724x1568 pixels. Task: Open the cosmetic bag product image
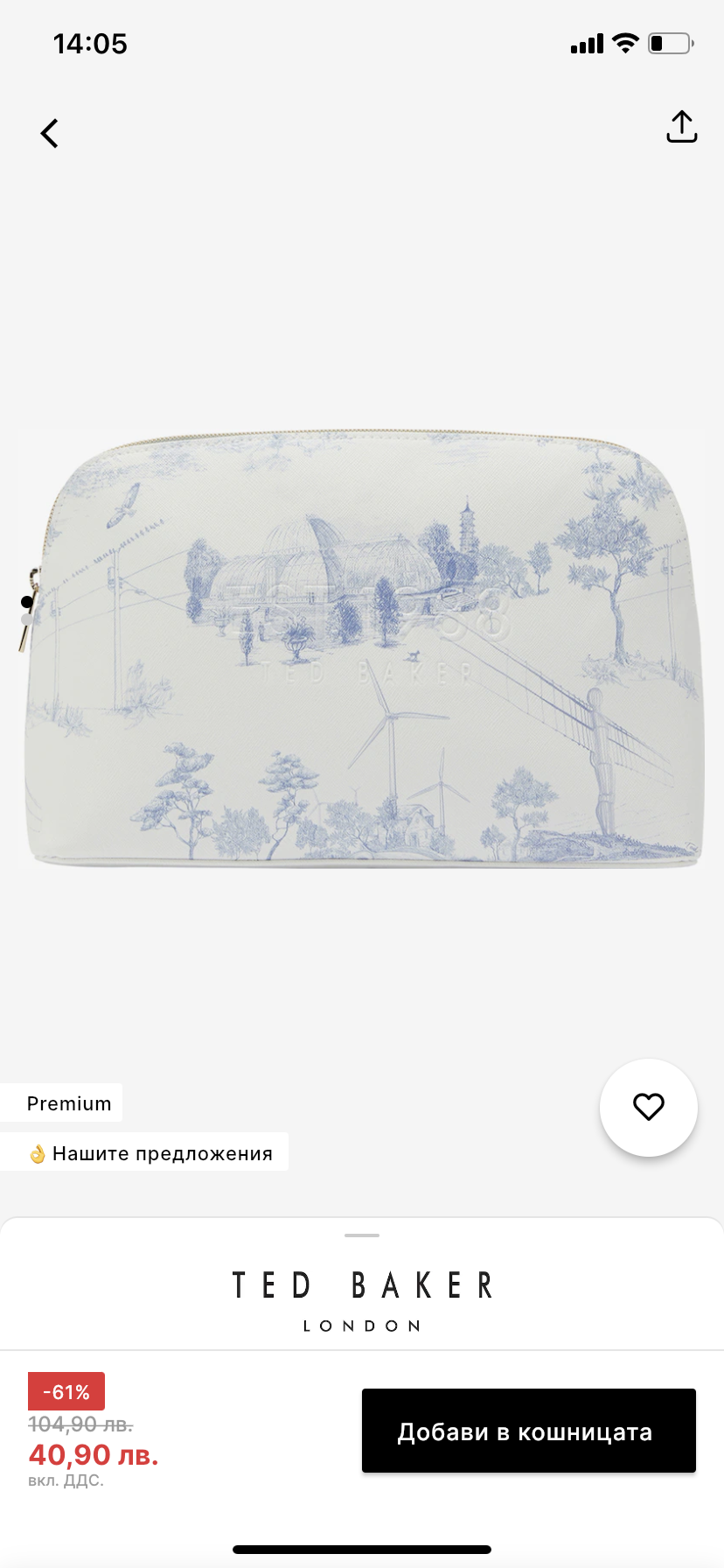click(x=362, y=647)
